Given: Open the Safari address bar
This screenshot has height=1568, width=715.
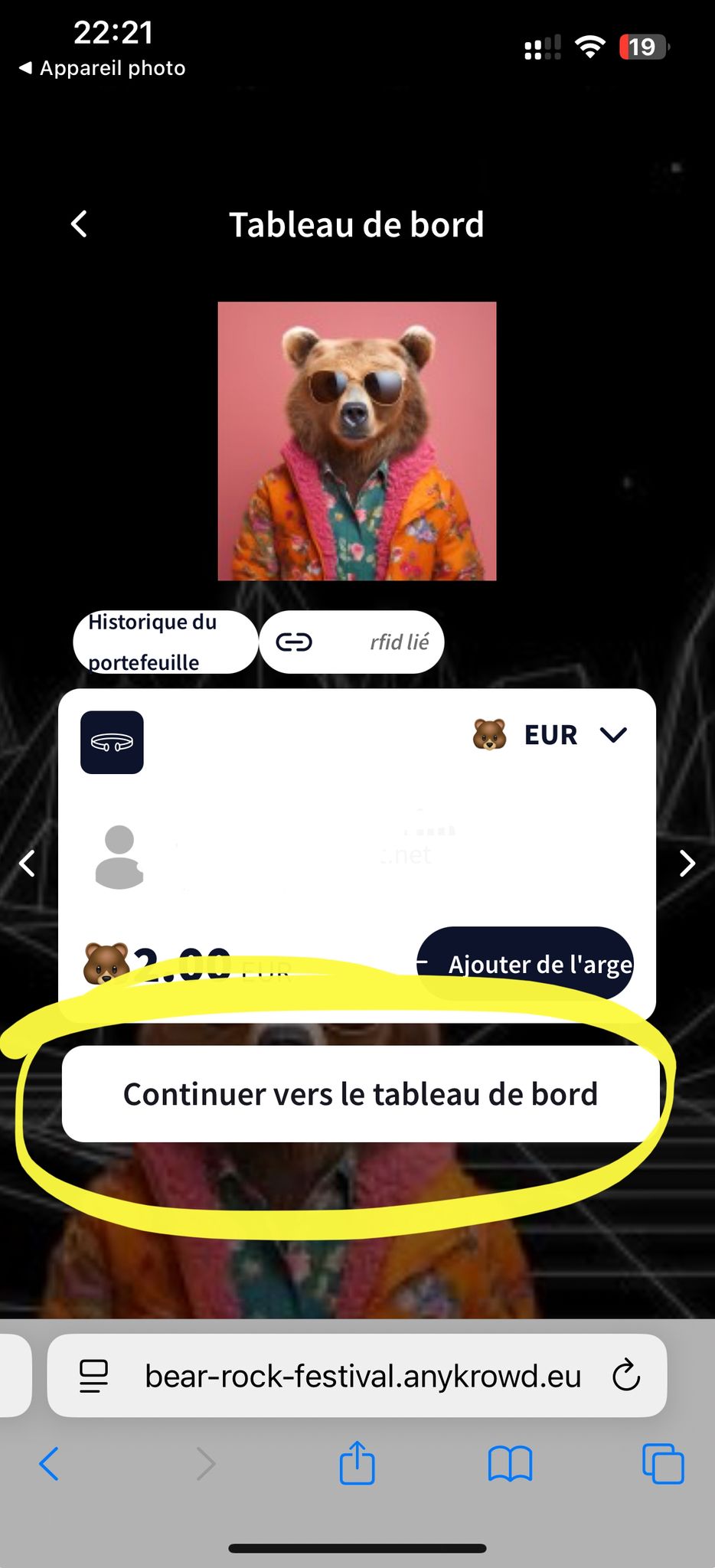Looking at the screenshot, I should click(363, 1376).
